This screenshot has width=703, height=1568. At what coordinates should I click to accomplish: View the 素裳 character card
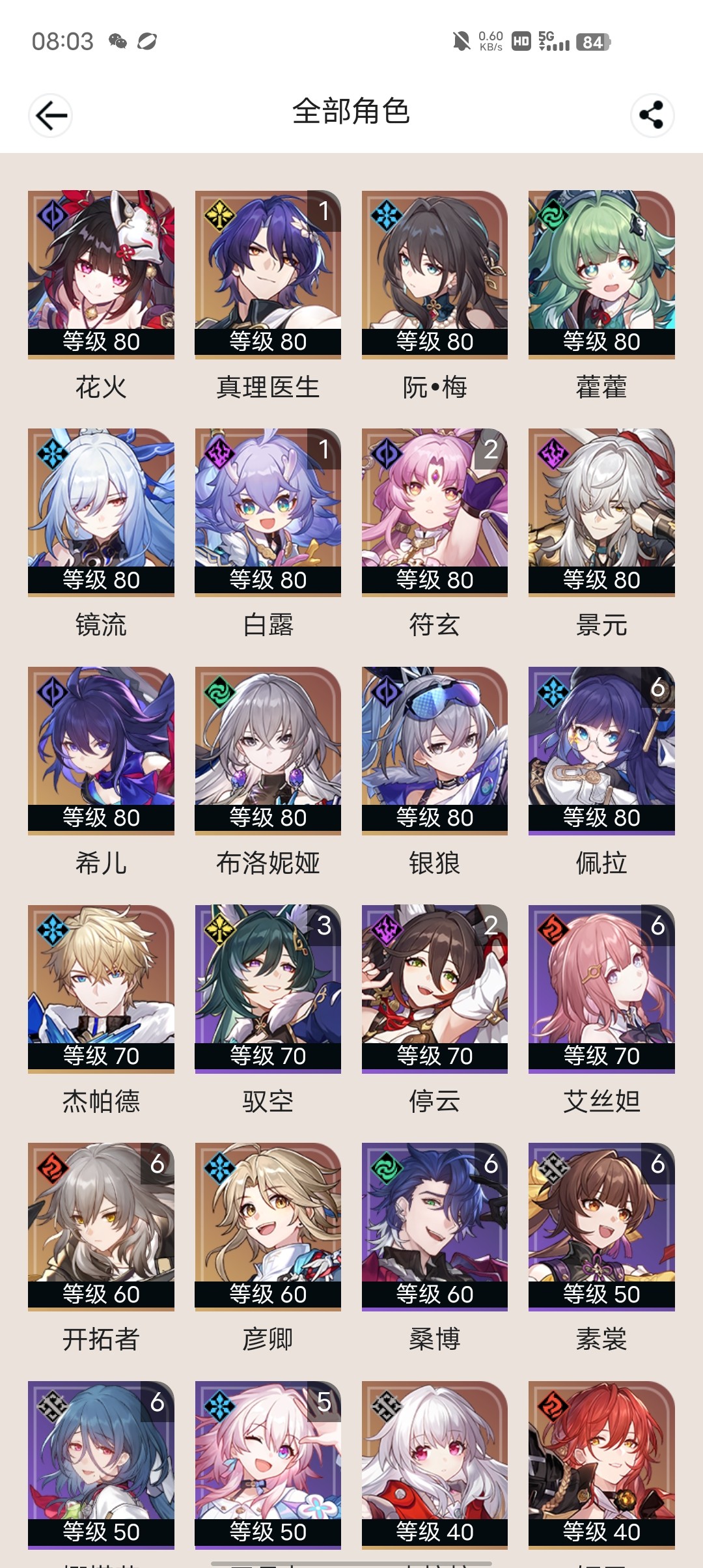click(601, 1226)
